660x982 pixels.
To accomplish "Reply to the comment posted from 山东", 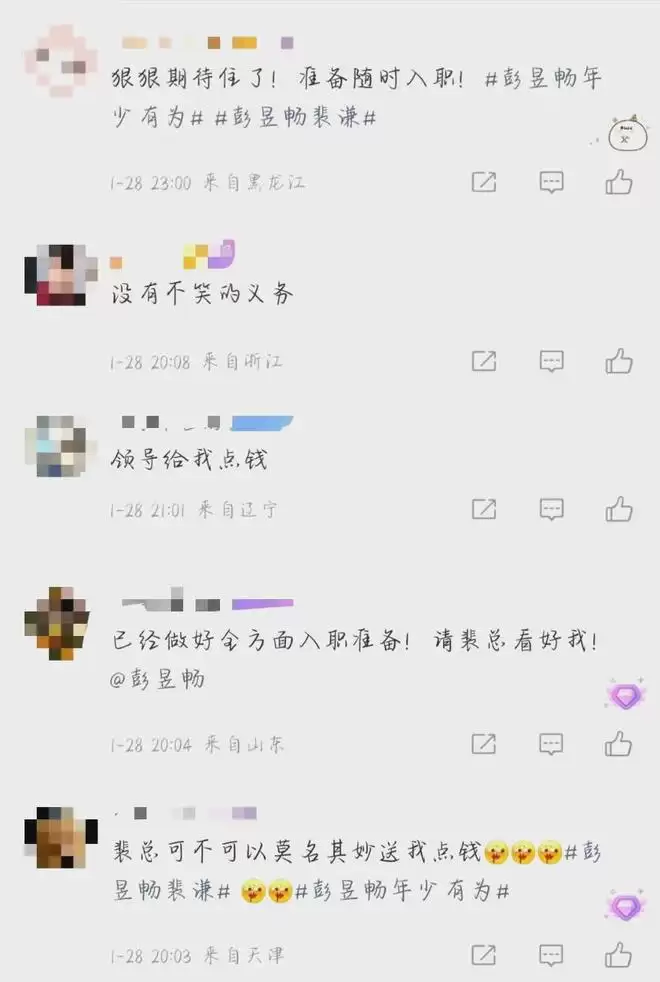I will tap(551, 743).
